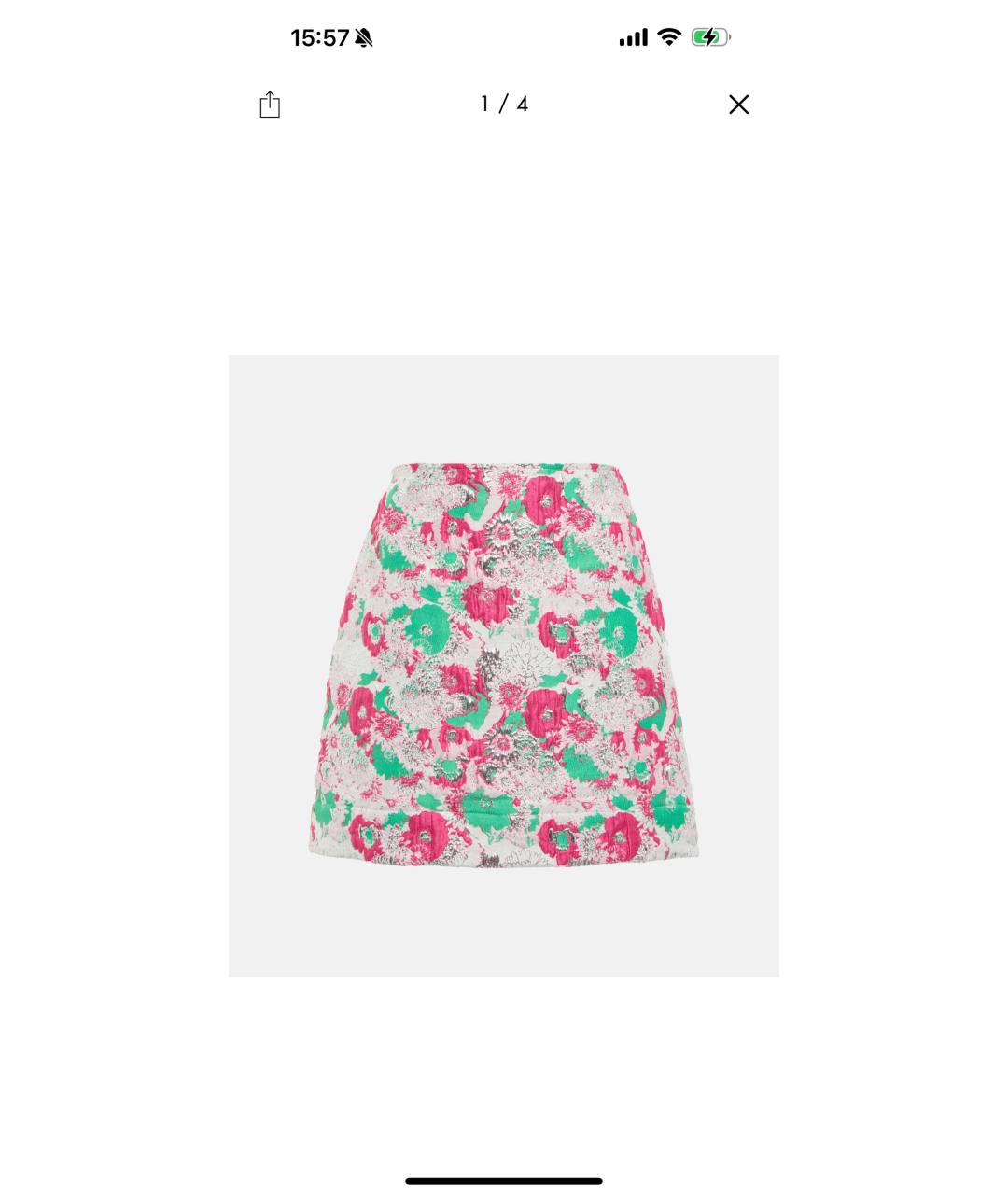The height and width of the screenshot is (1195, 1008).
Task: Close the image viewer
Action: pyautogui.click(x=738, y=105)
